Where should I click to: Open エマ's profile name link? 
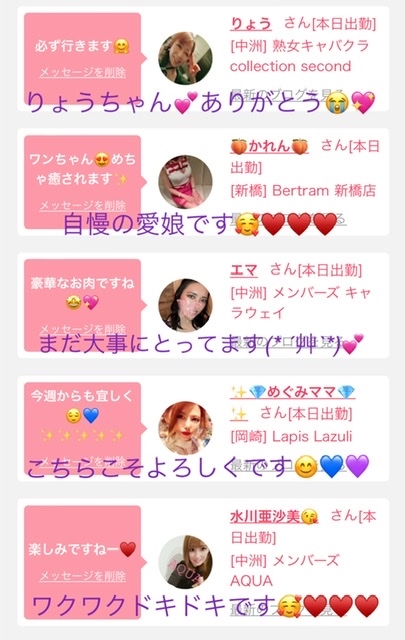point(244,270)
